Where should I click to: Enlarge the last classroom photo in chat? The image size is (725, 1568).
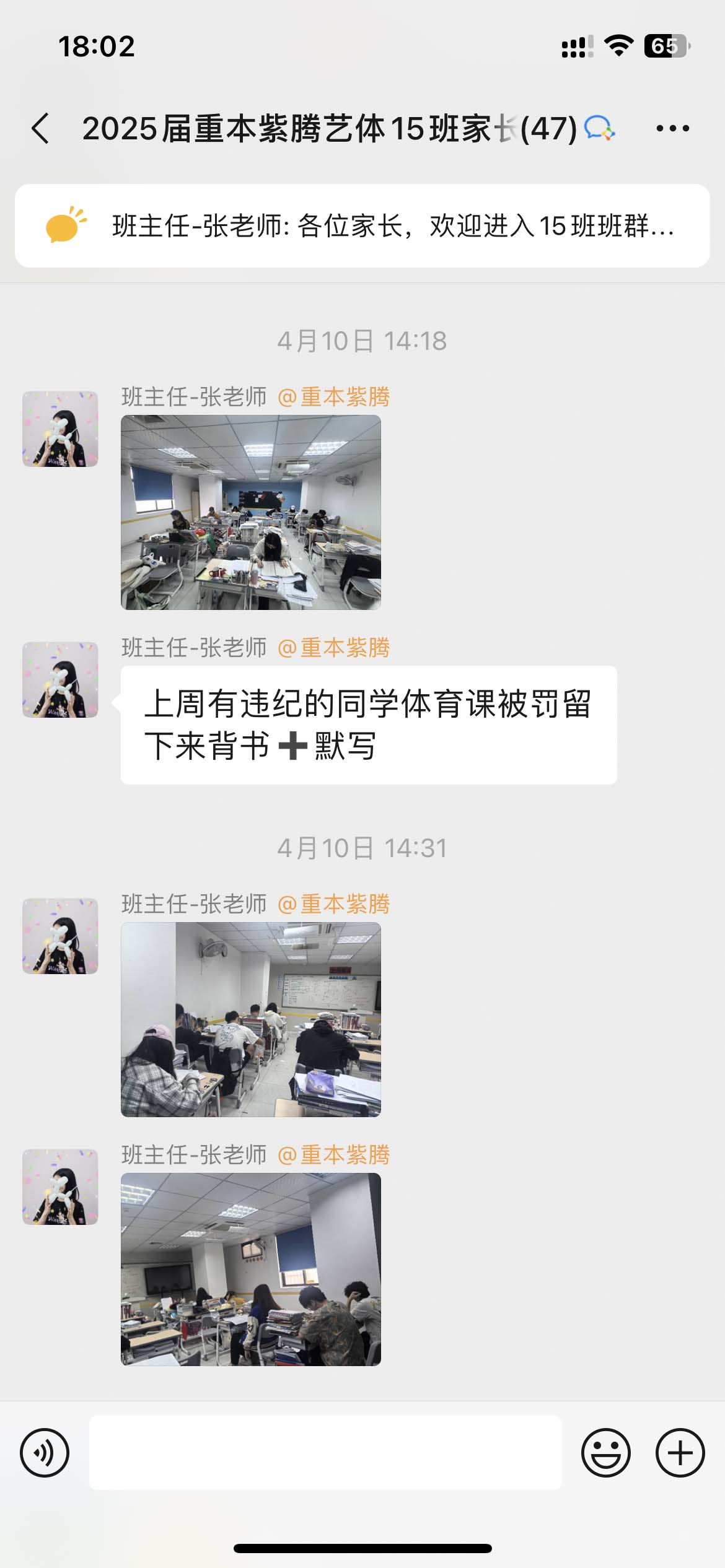[251, 1270]
